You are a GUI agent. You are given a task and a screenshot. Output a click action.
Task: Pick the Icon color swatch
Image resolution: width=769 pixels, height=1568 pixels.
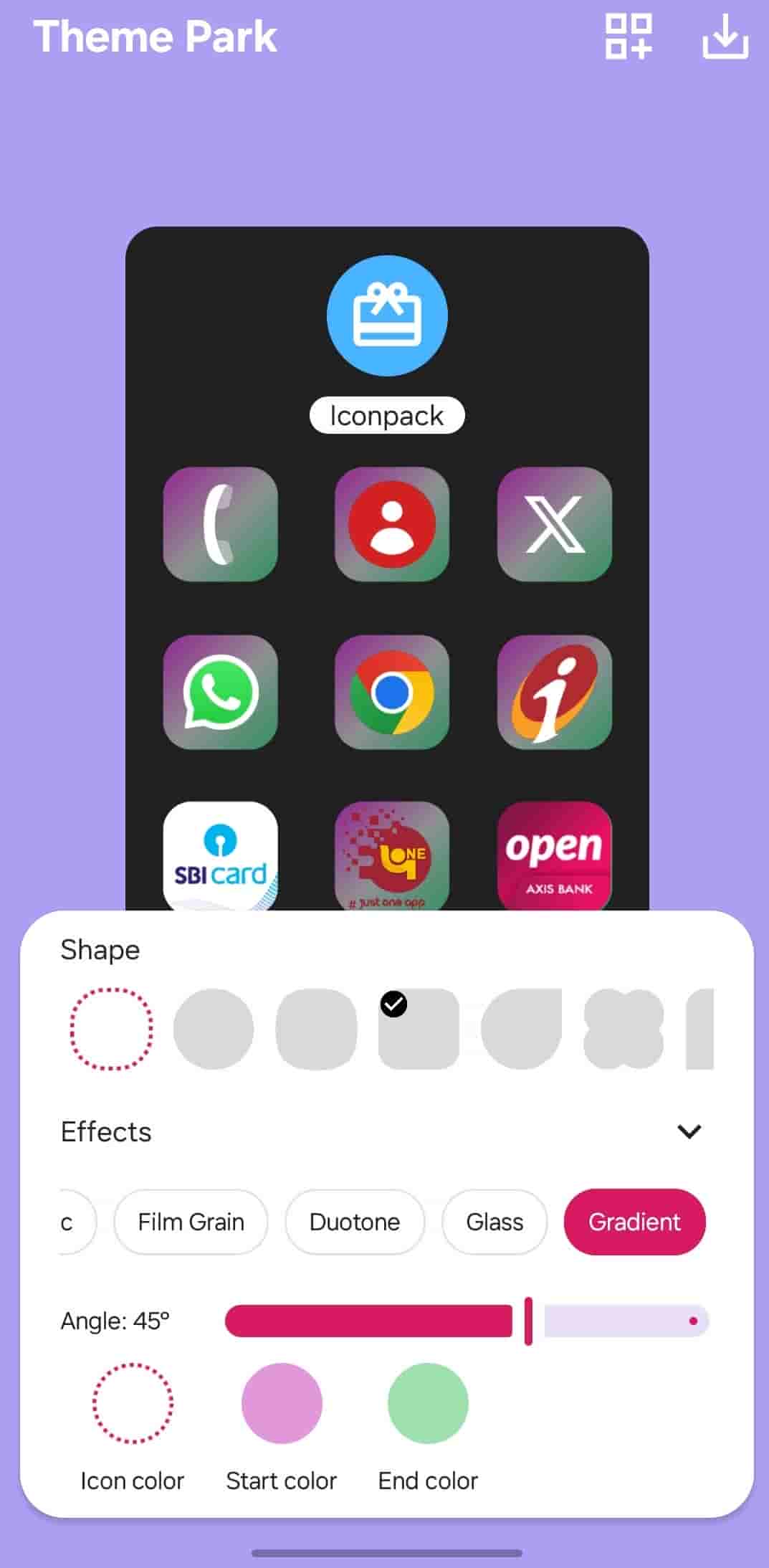133,1403
